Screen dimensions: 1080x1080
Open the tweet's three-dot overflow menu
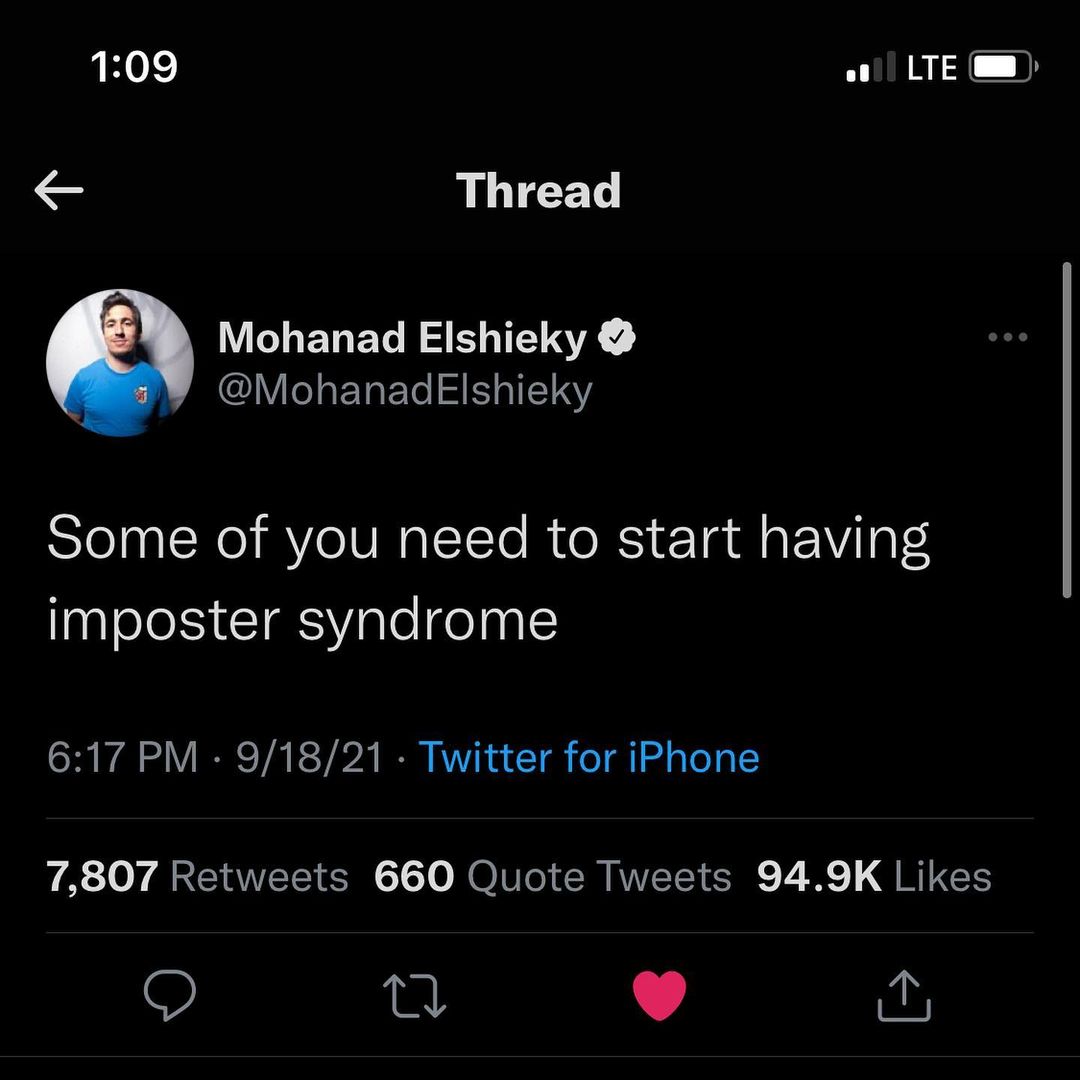(x=1007, y=338)
